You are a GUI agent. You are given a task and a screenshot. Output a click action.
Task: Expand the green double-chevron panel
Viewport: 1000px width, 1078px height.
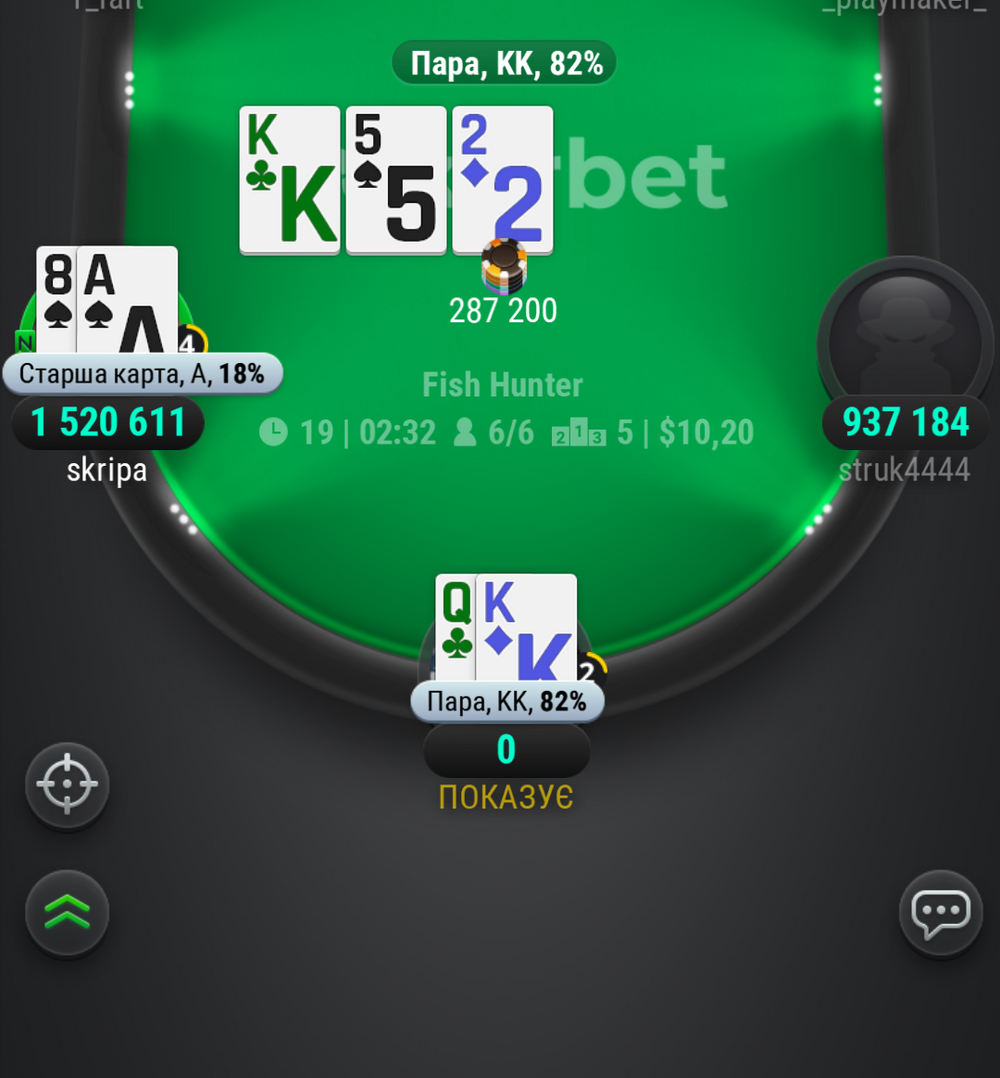[x=67, y=912]
